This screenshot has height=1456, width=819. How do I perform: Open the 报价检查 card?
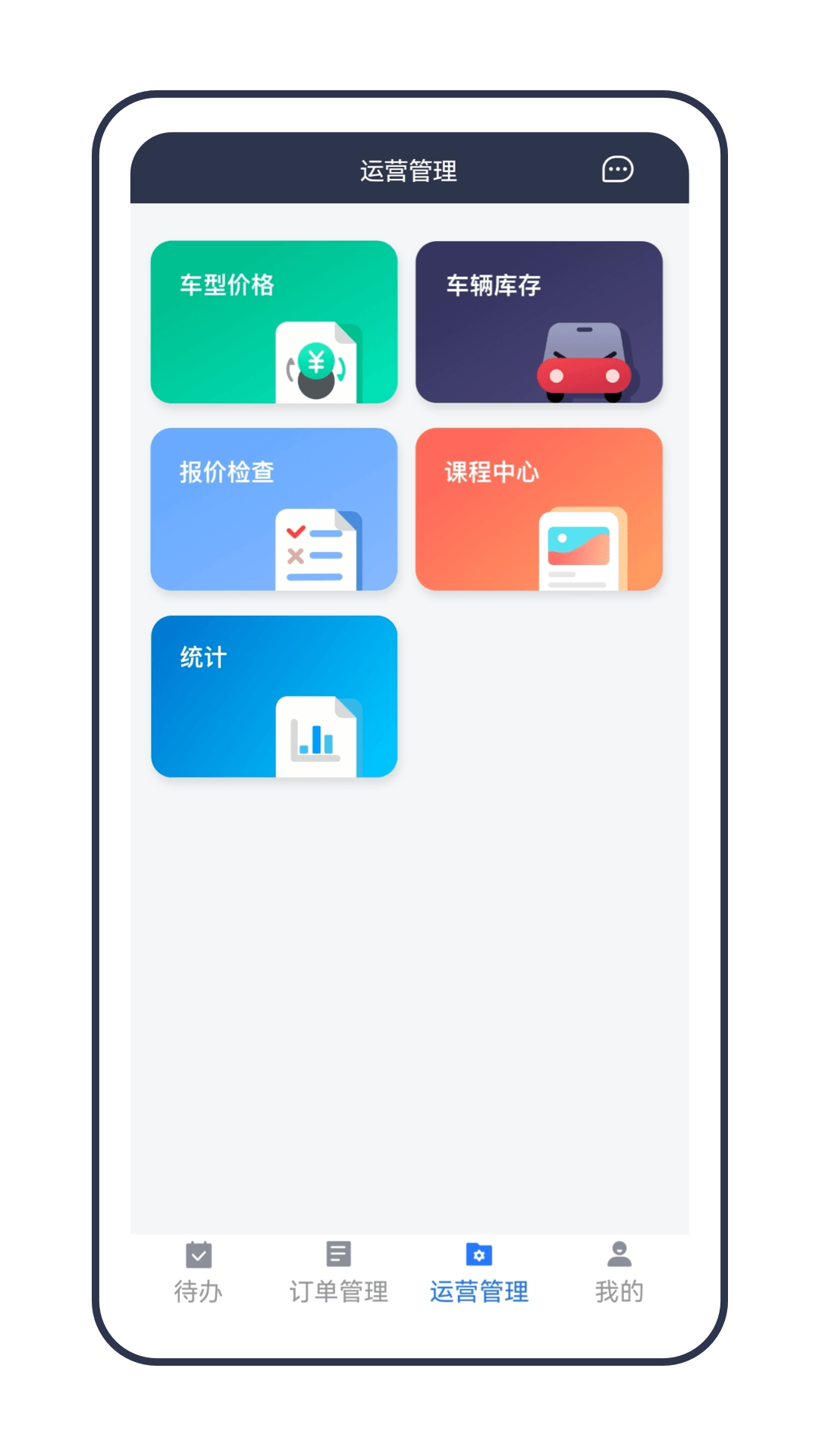274,509
